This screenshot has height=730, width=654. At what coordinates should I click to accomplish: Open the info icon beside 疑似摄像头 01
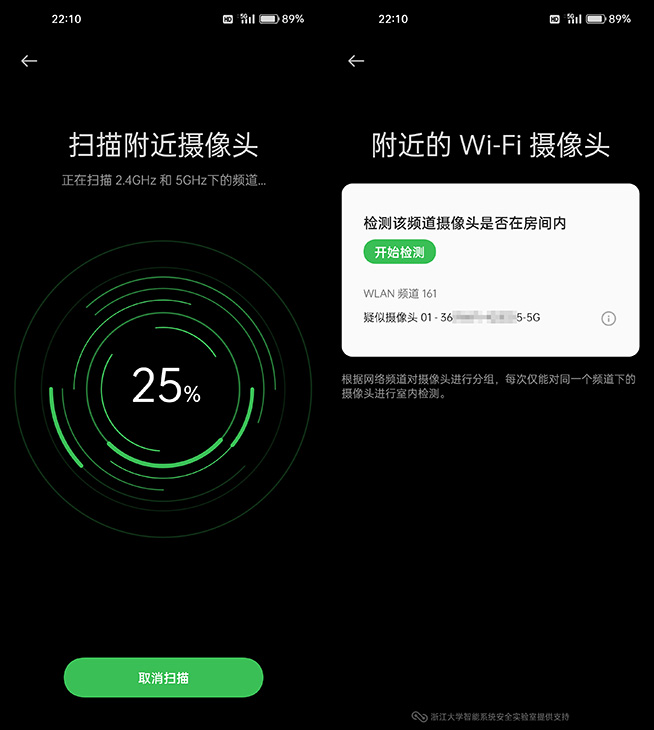click(x=608, y=318)
